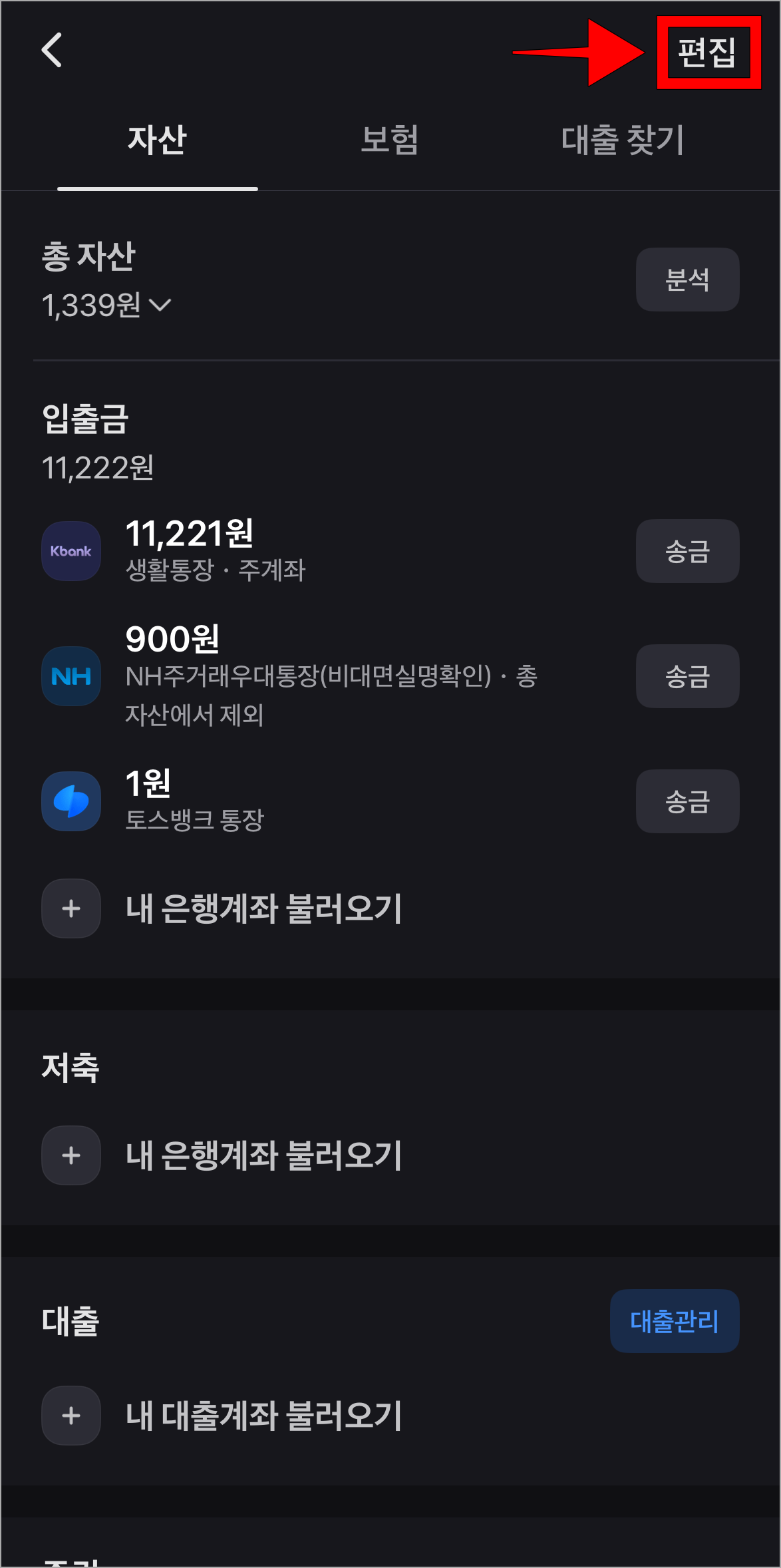This screenshot has height=1568, width=781.
Task: Tap the Toss Bank blue logo icon
Action: tap(71, 801)
